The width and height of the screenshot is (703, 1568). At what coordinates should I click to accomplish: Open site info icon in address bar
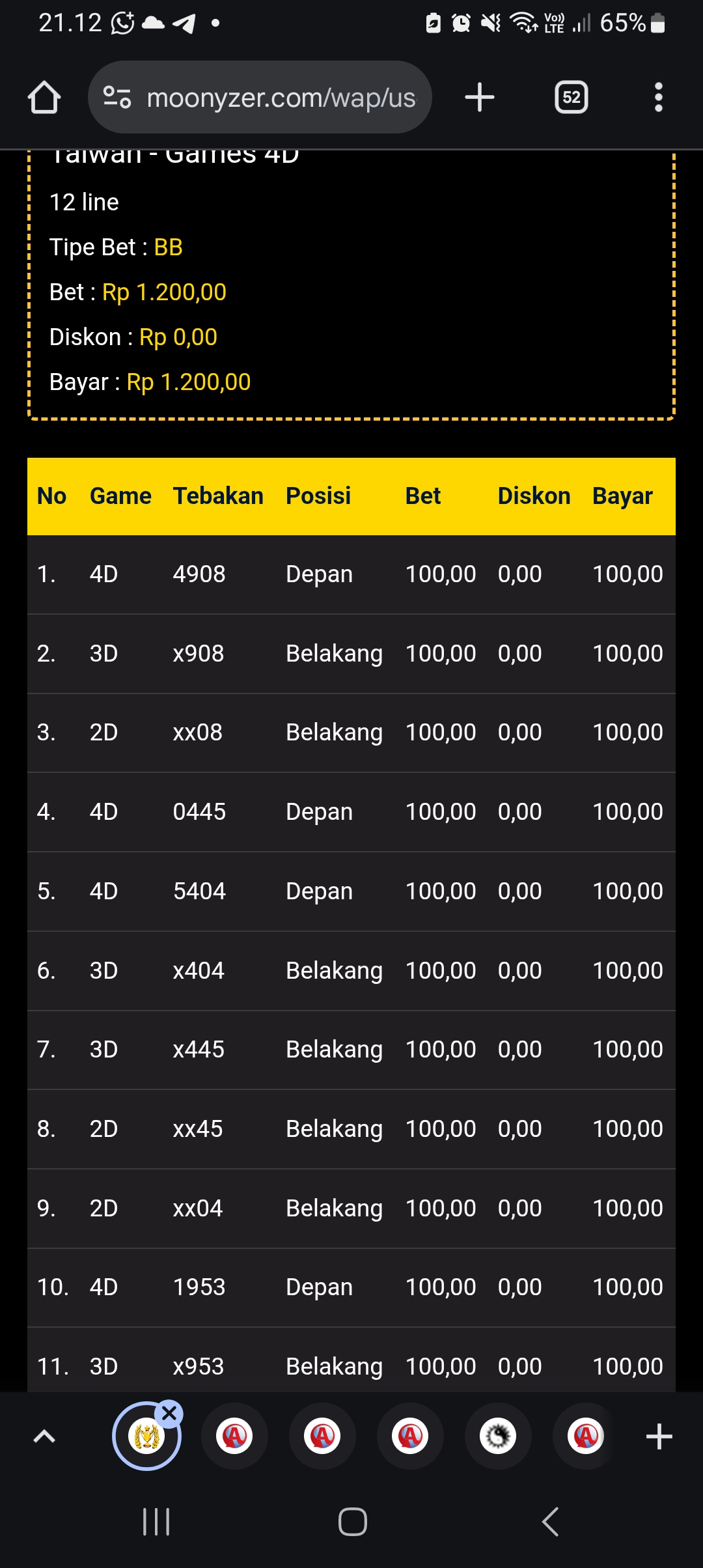tap(117, 98)
